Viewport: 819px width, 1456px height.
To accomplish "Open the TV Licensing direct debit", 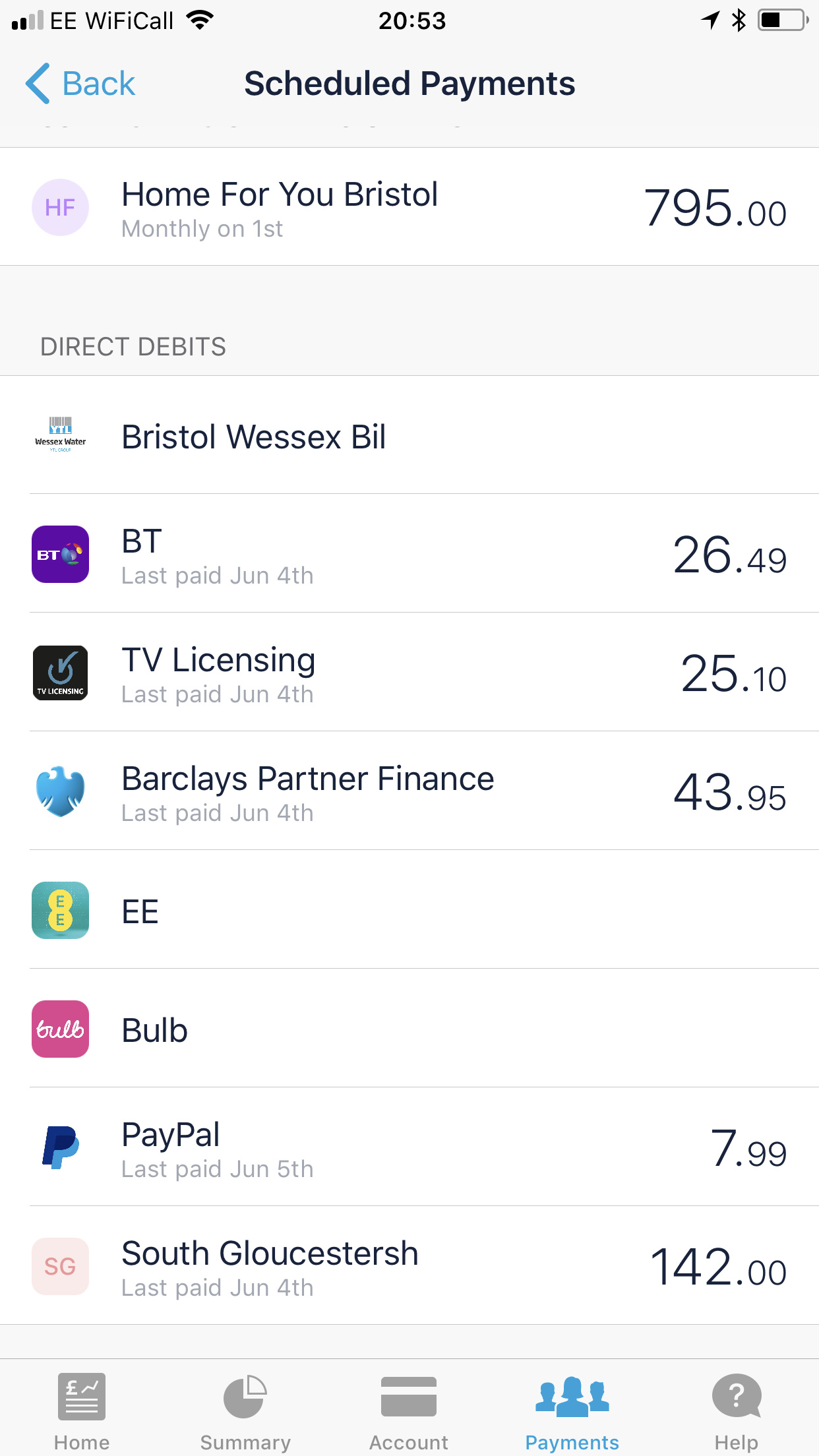I will click(x=409, y=673).
